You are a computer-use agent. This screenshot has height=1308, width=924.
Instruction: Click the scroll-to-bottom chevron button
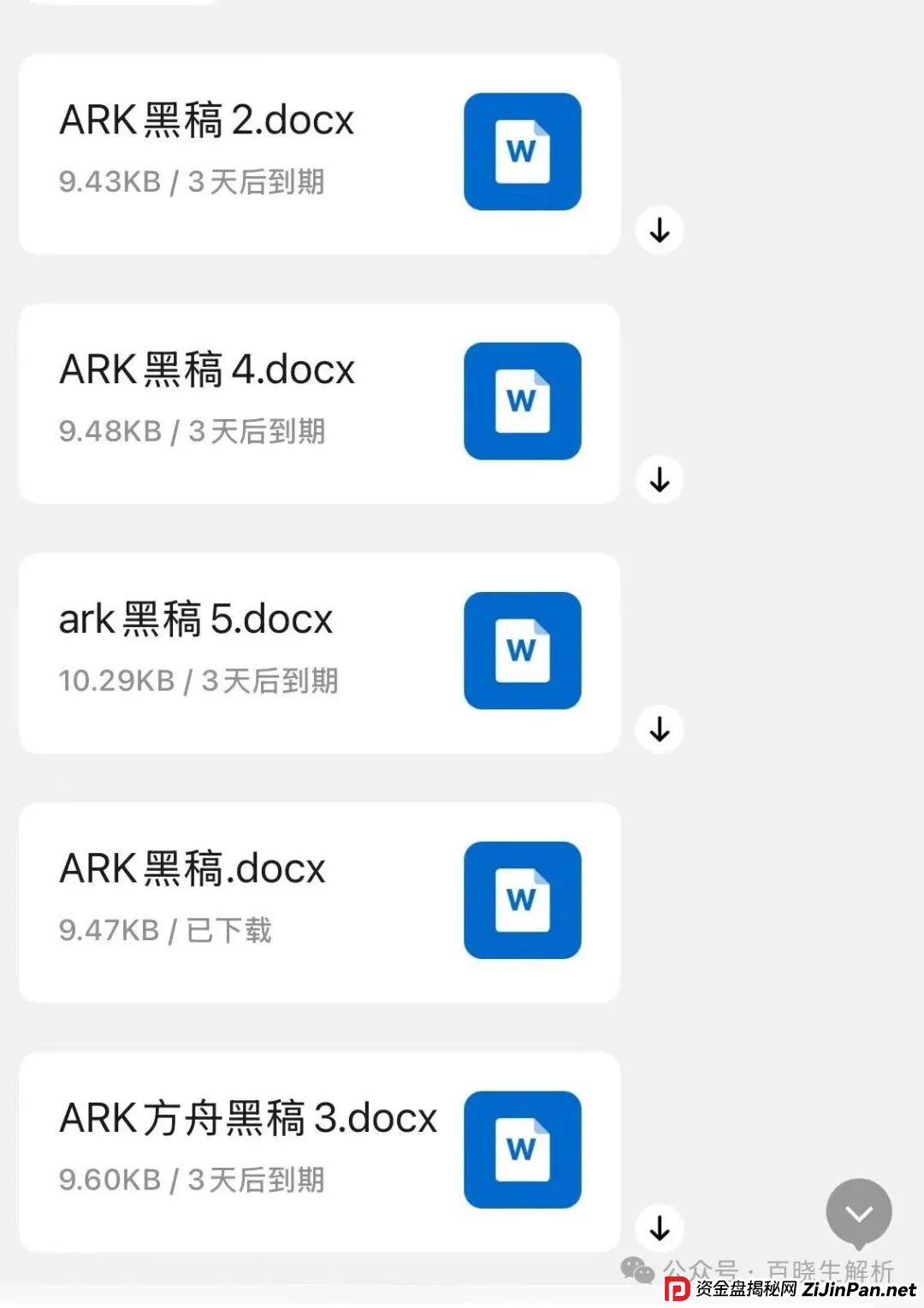(860, 1212)
